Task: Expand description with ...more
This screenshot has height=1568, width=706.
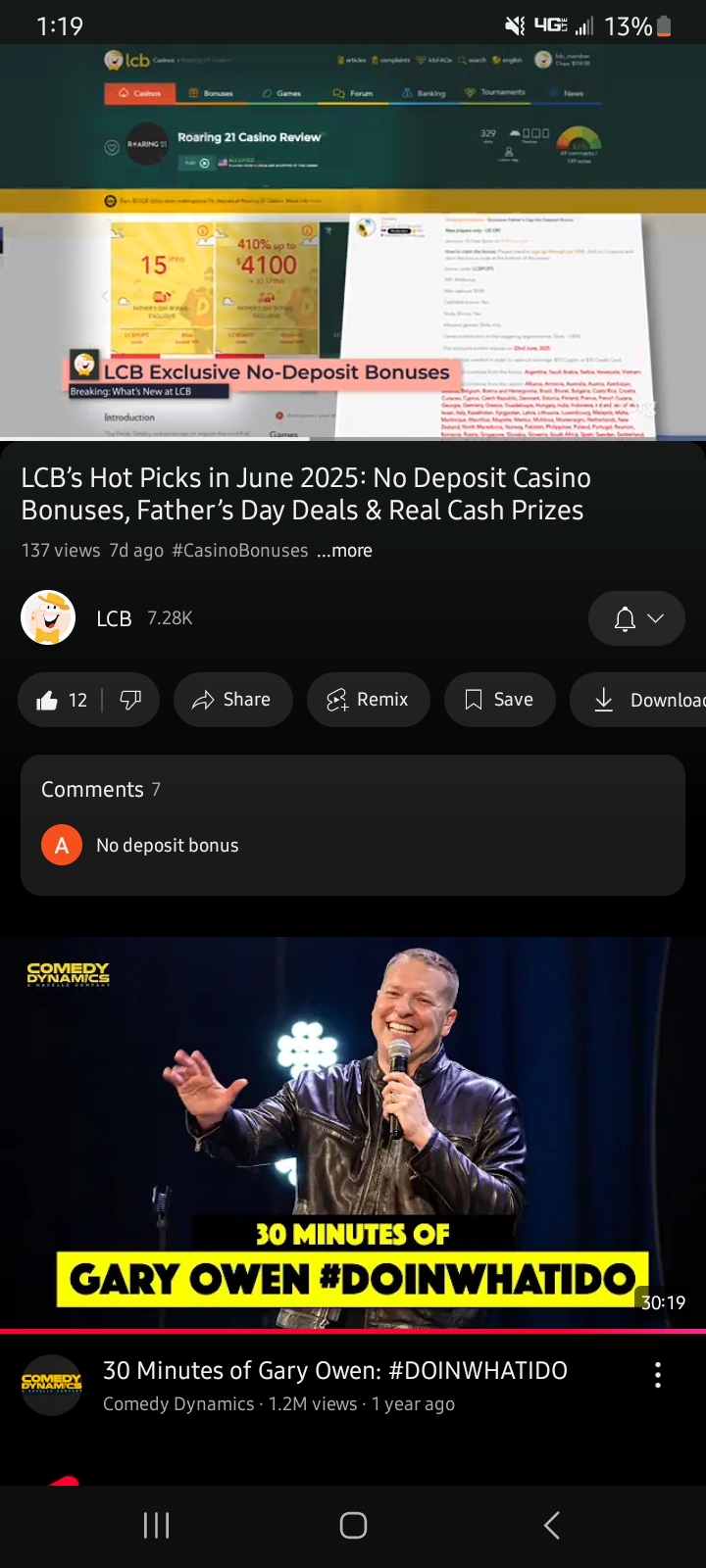Action: 344,551
